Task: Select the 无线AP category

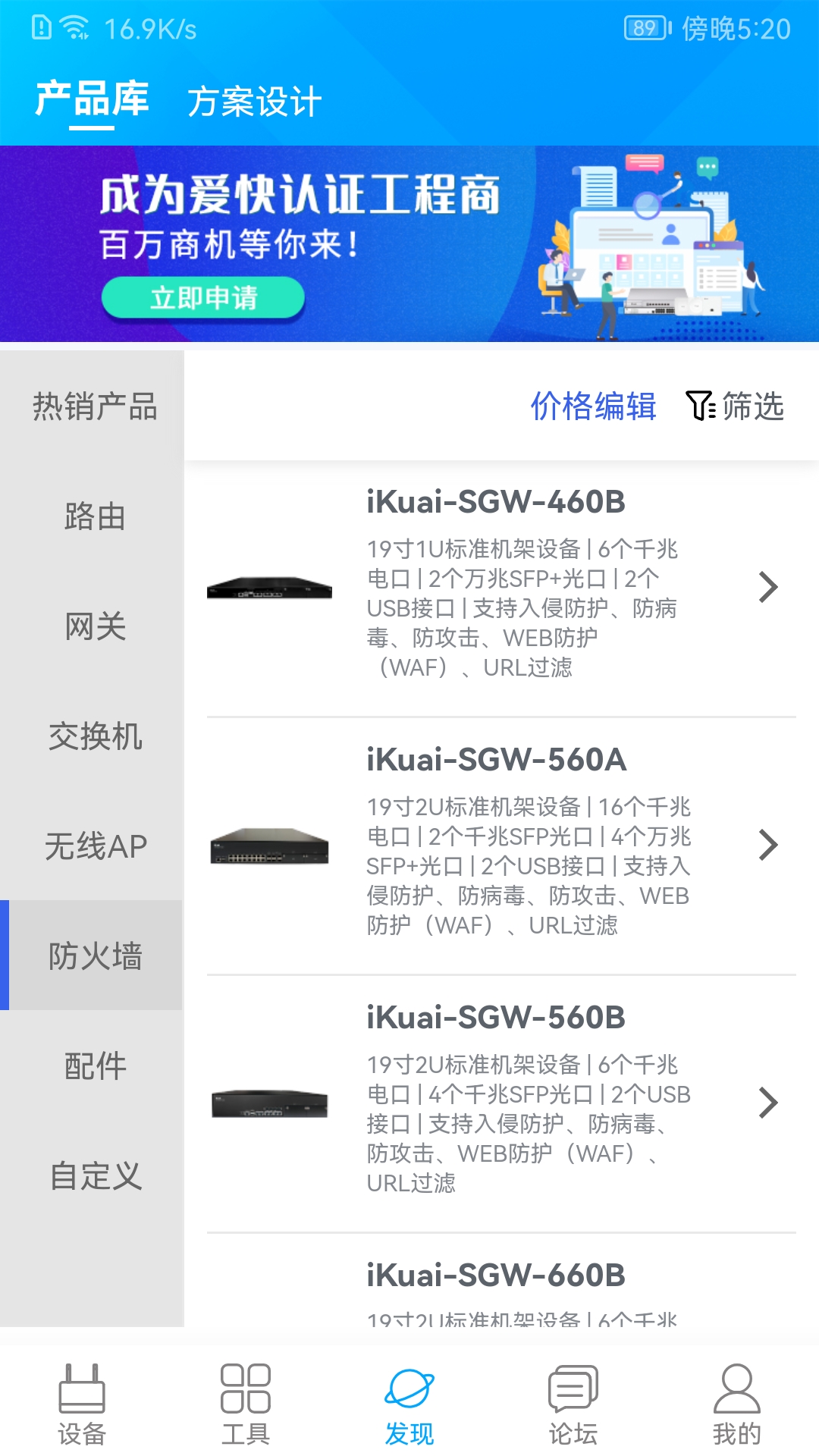Action: tap(95, 846)
